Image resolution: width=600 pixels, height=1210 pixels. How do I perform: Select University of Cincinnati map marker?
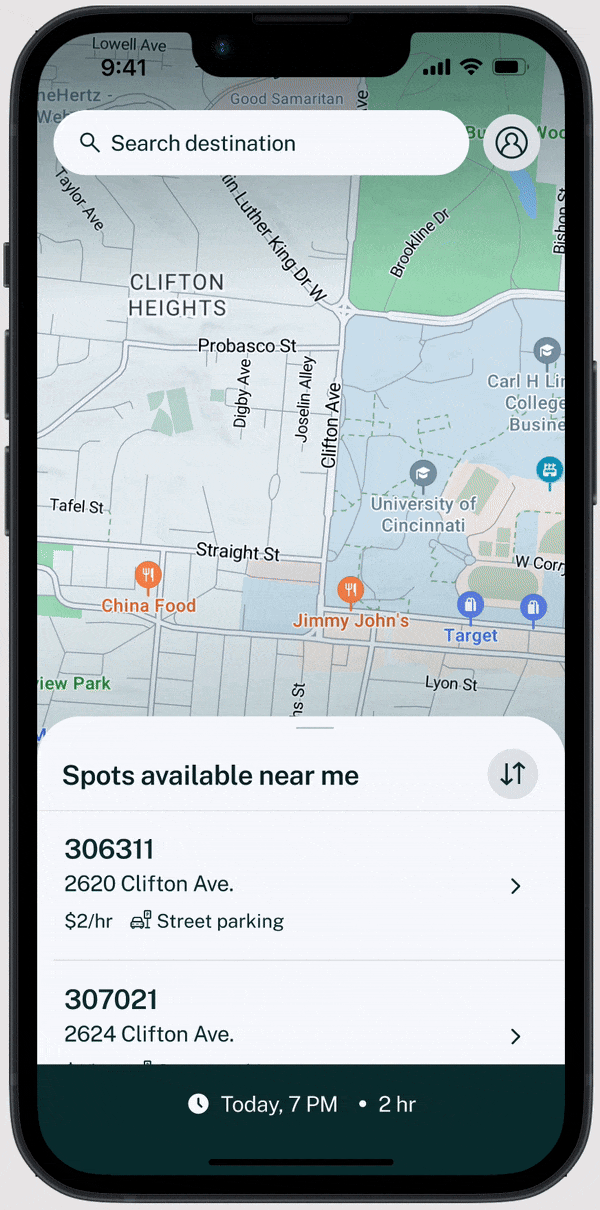click(x=424, y=473)
